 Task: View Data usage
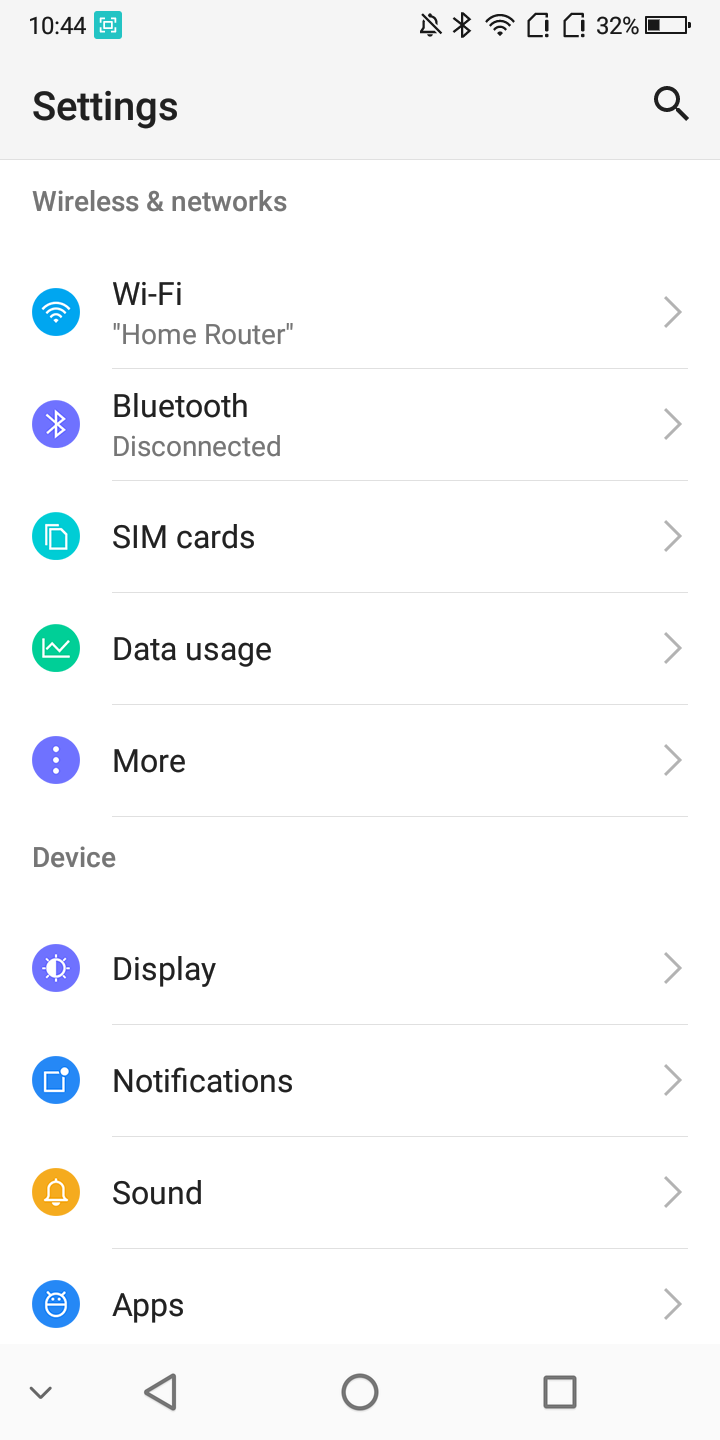(360, 649)
